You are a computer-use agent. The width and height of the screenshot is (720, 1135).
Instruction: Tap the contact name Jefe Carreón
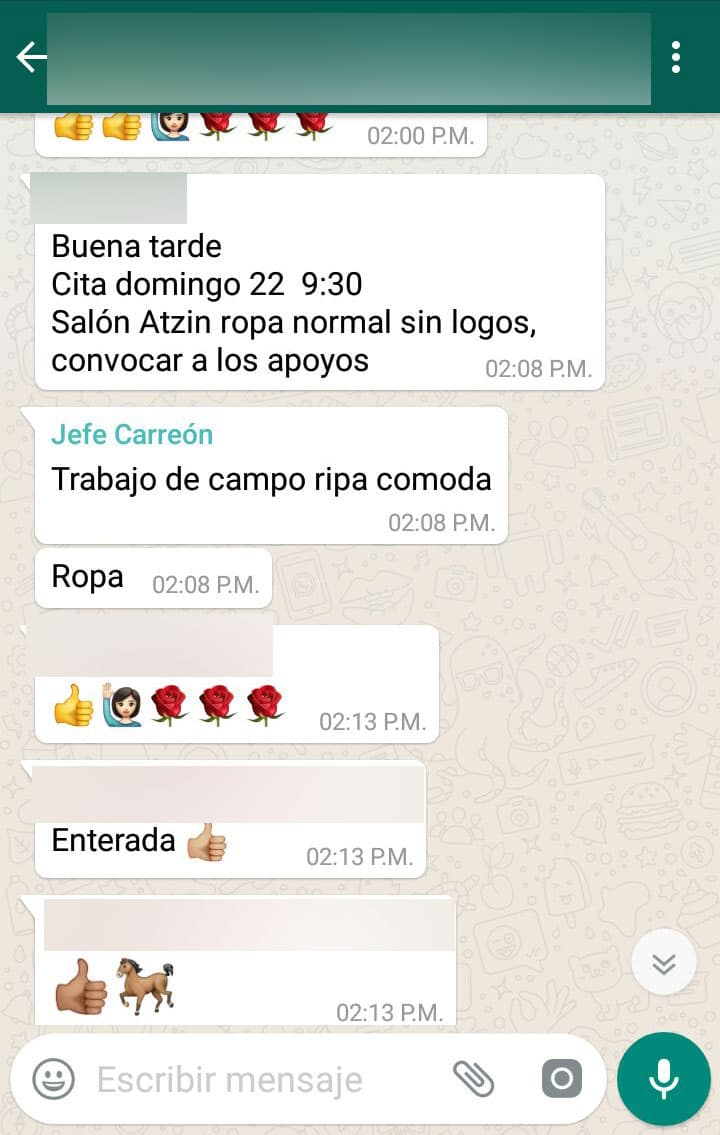[132, 436]
